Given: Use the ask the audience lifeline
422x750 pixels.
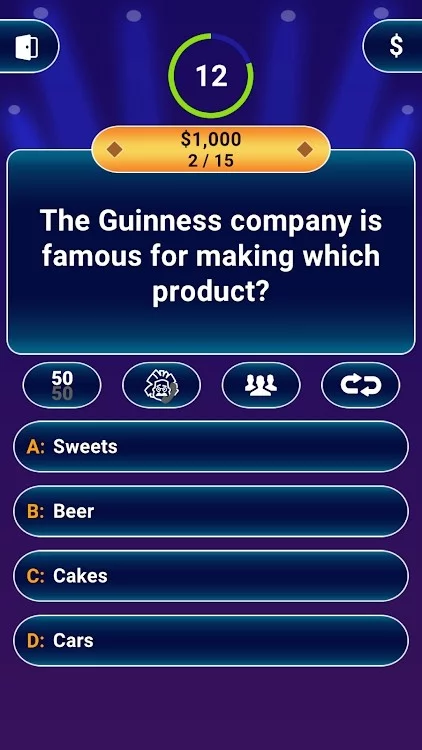Looking at the screenshot, I should 261,385.
